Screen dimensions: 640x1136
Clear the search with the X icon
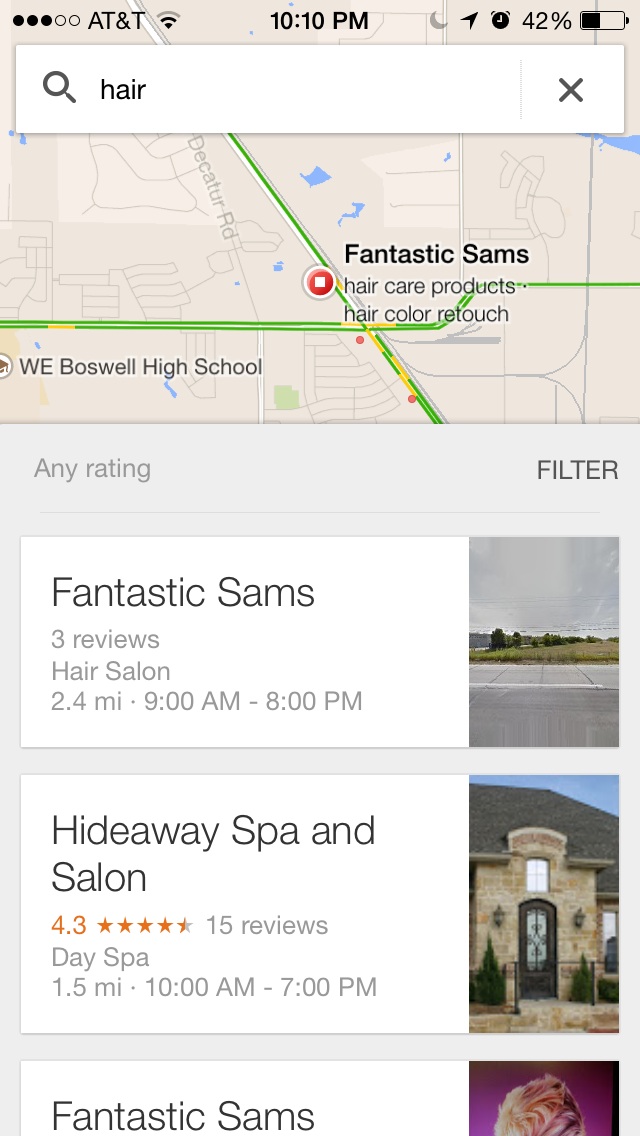[x=570, y=90]
